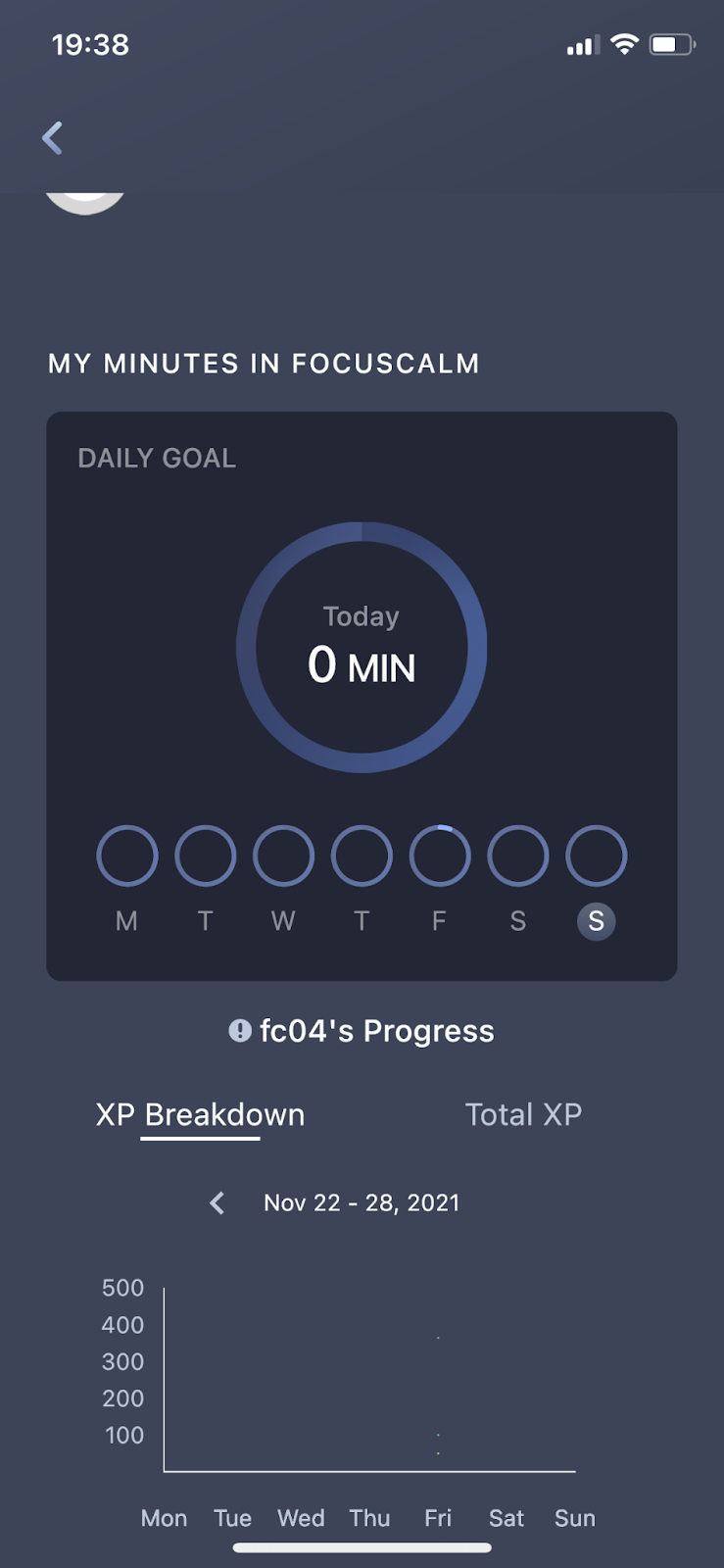Show the previous week before Nov 22
The width and height of the screenshot is (724, 1568).
(x=217, y=1202)
